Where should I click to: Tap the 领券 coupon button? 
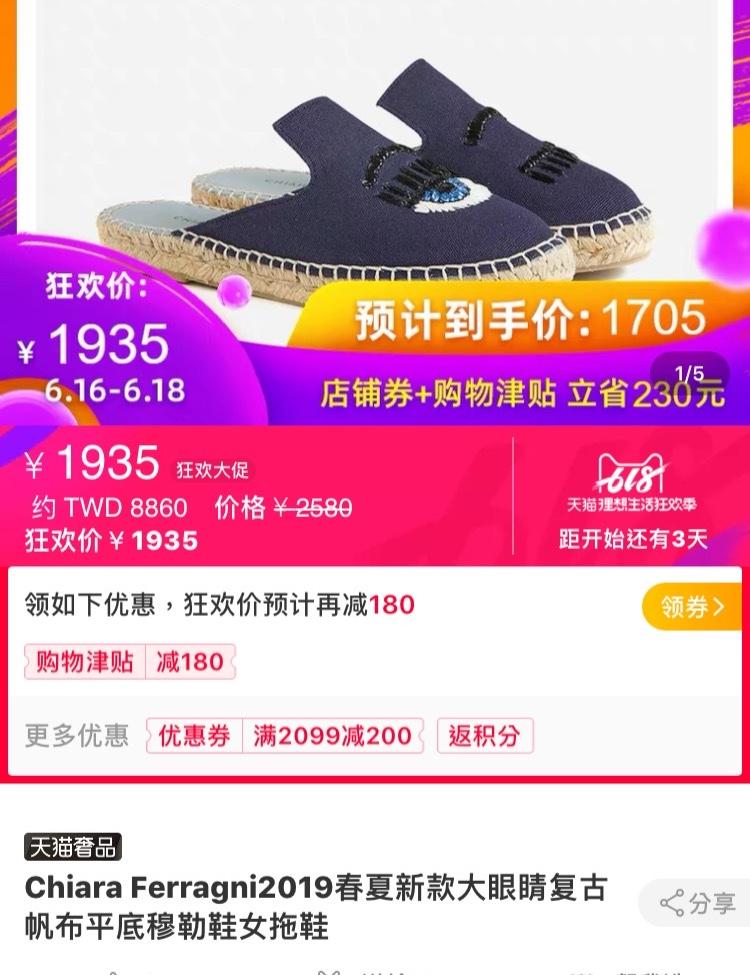click(x=694, y=606)
